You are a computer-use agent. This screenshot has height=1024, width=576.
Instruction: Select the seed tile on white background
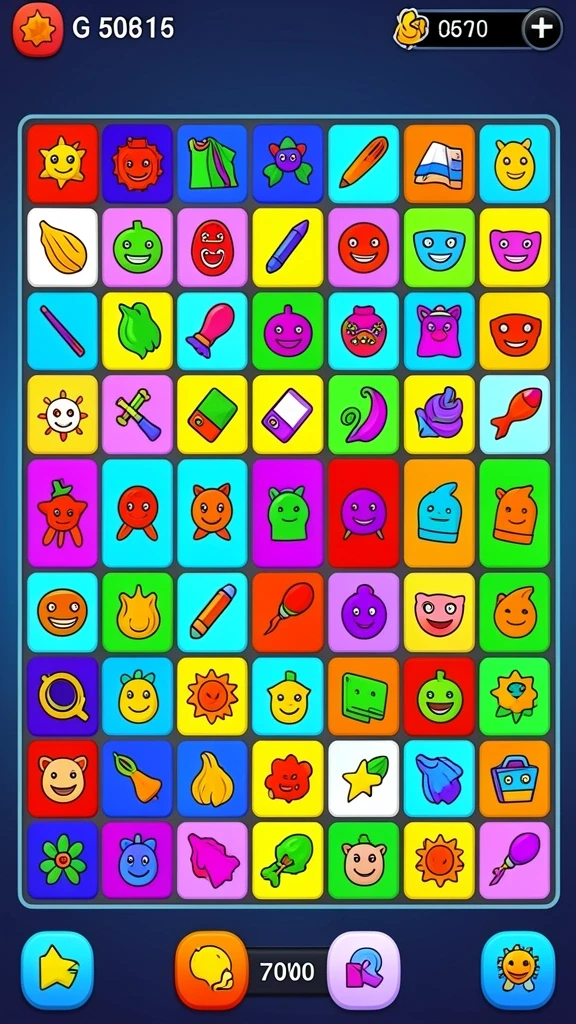63,248
